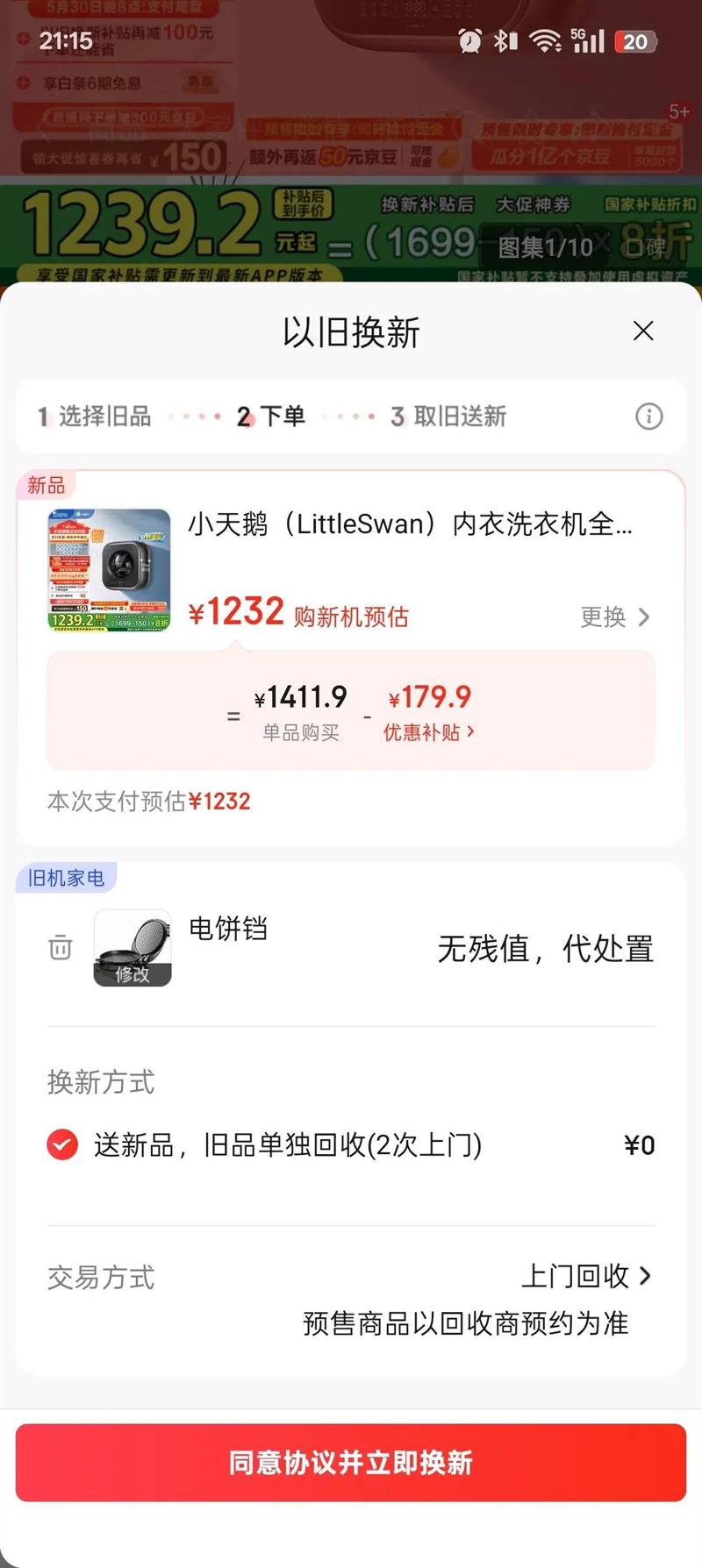Open the 小天鹅 washing machine product image
The height and width of the screenshot is (1568, 702).
click(x=109, y=570)
